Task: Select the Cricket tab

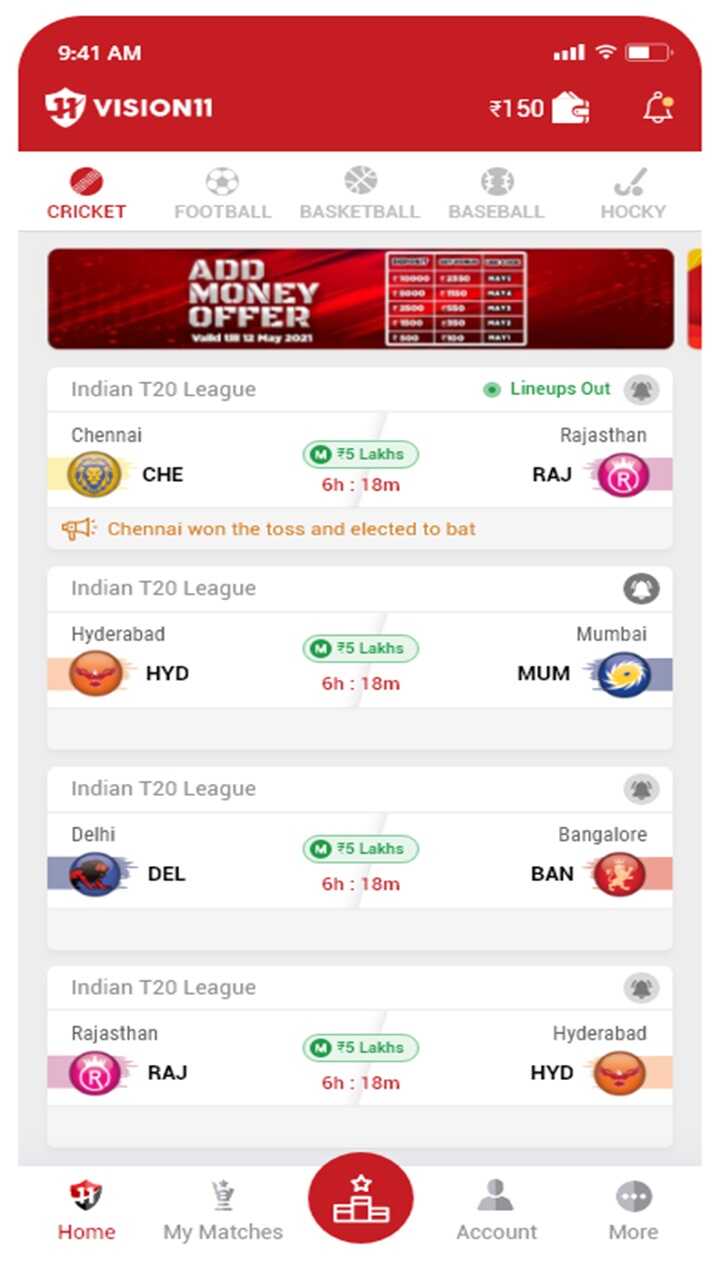Action: pos(87,194)
